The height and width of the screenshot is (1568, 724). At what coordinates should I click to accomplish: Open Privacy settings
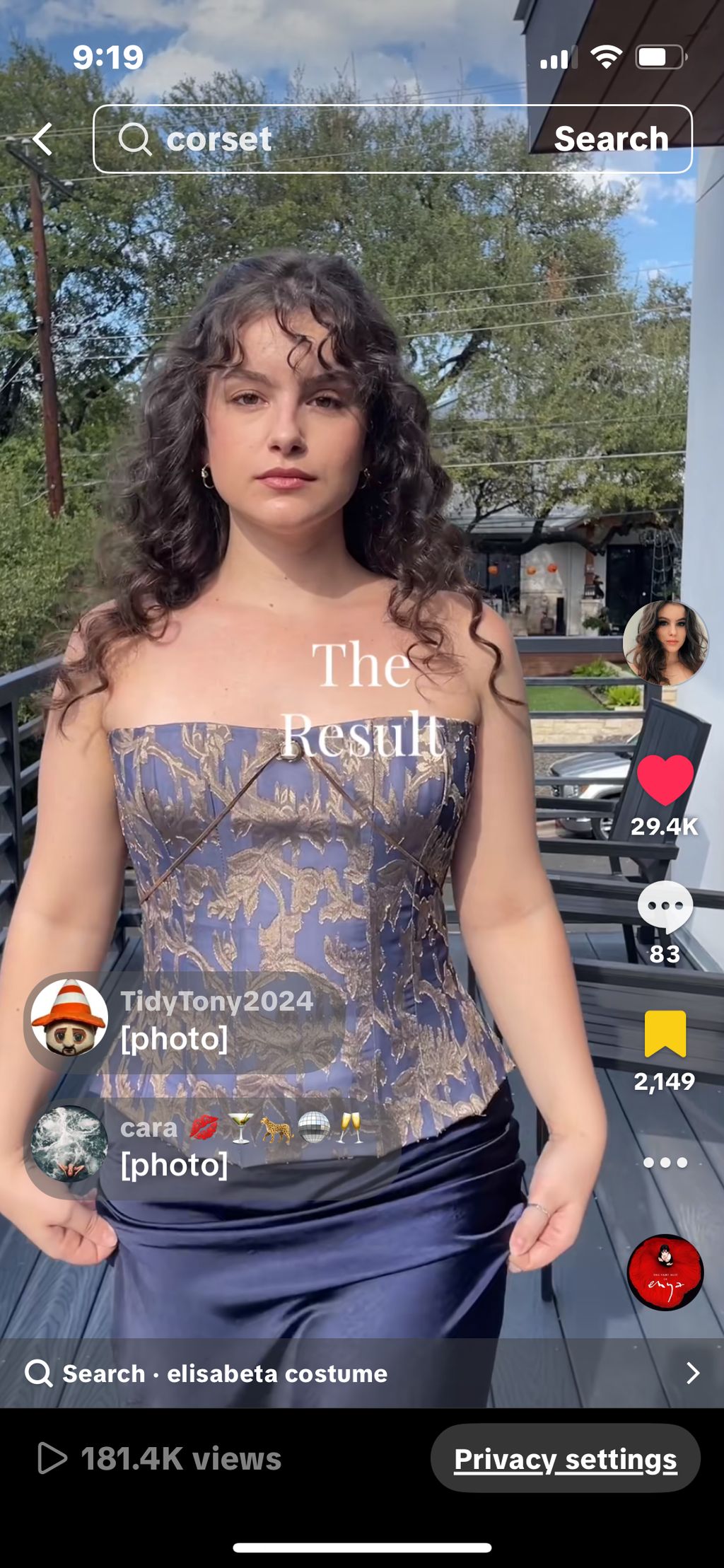565,1458
